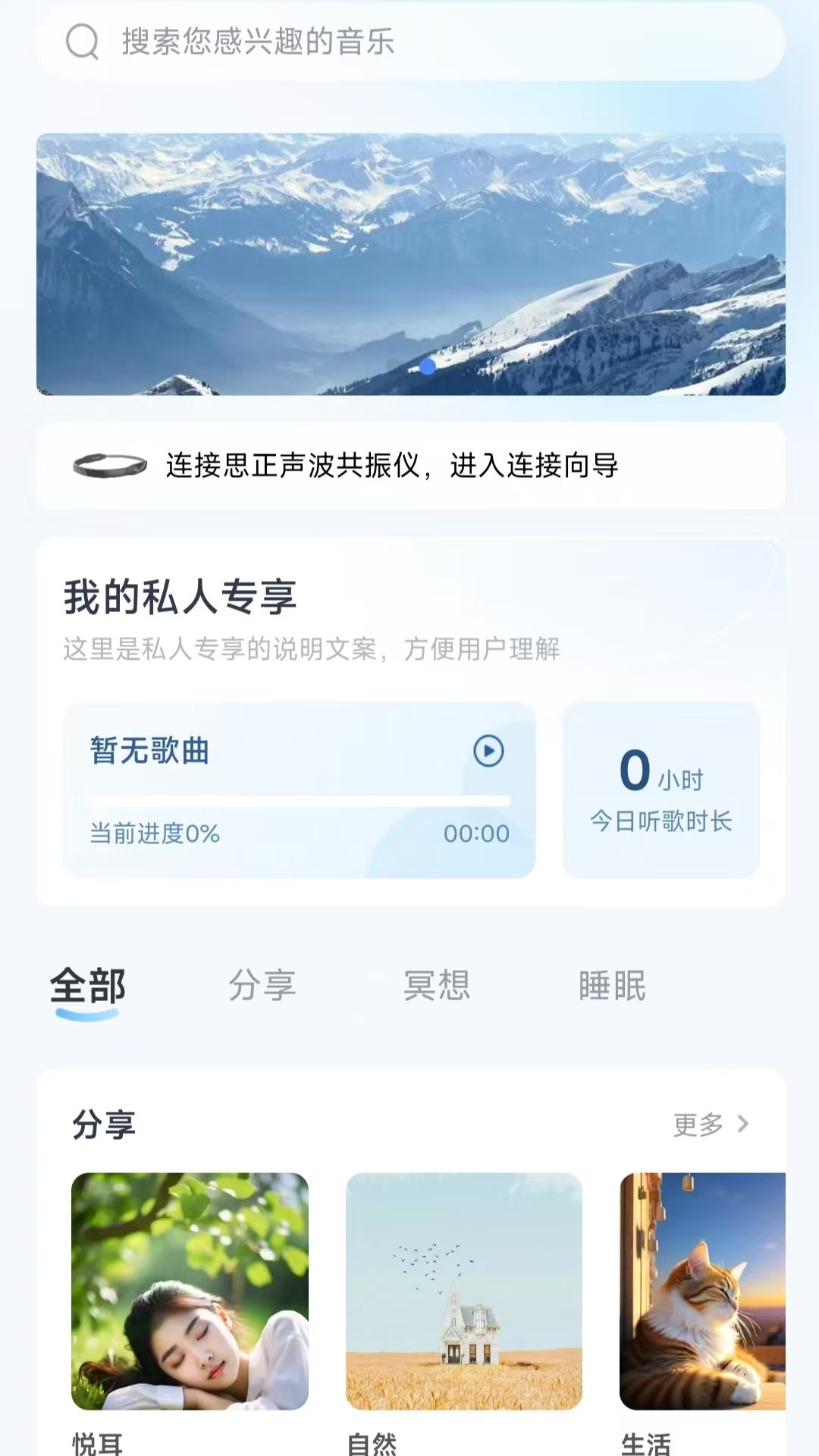Tap the play icon beside 暂无歌曲

pyautogui.click(x=489, y=752)
